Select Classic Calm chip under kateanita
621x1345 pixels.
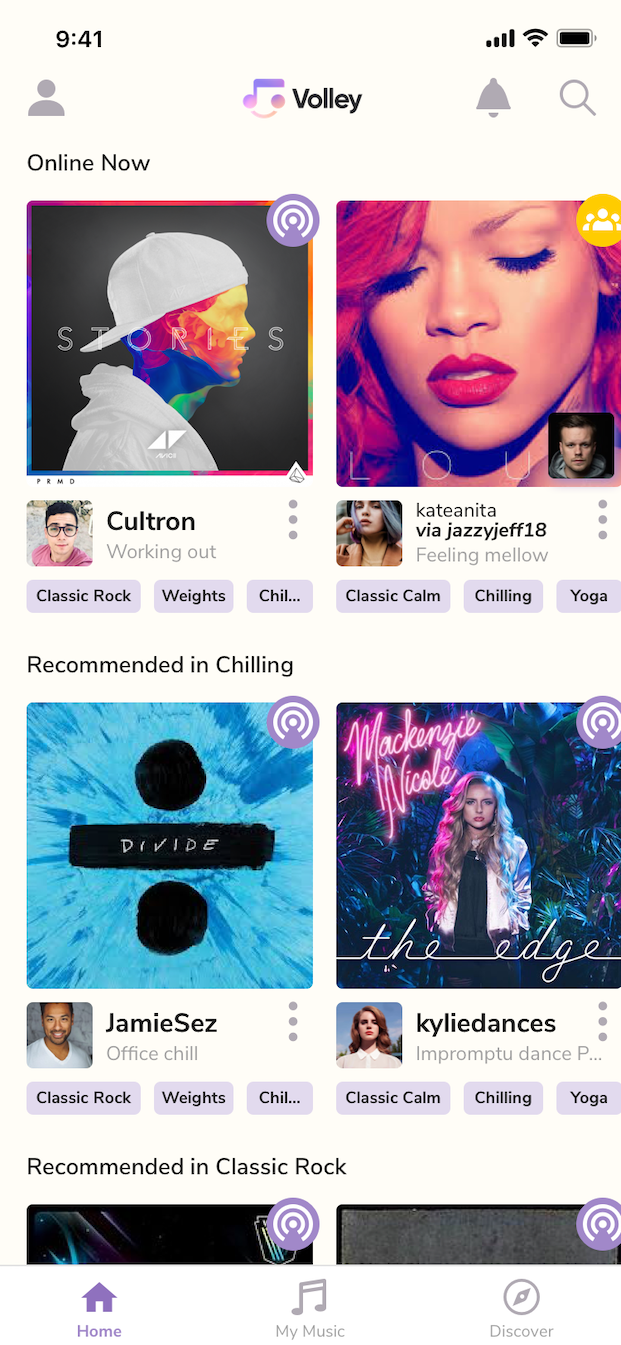pyautogui.click(x=393, y=596)
